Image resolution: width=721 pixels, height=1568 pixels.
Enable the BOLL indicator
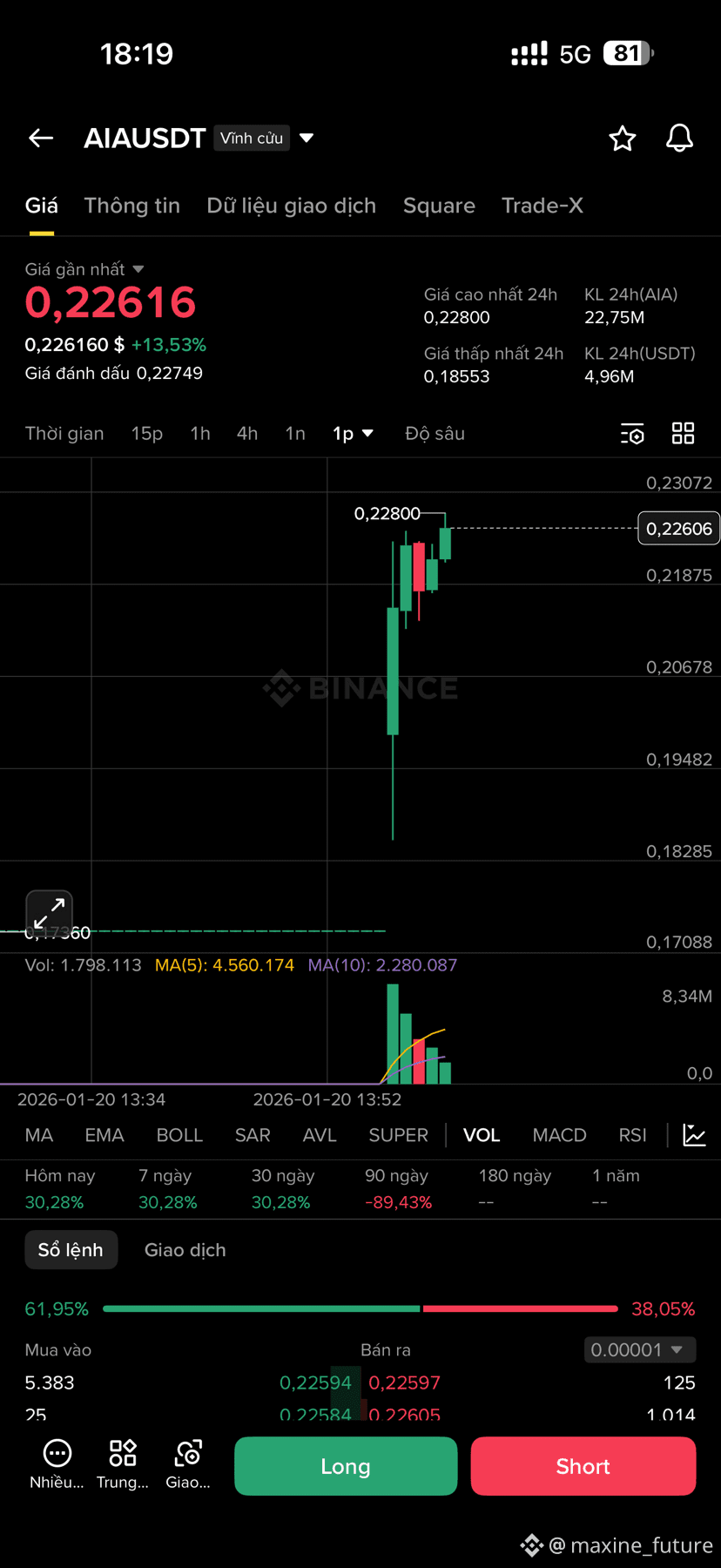tap(179, 1135)
